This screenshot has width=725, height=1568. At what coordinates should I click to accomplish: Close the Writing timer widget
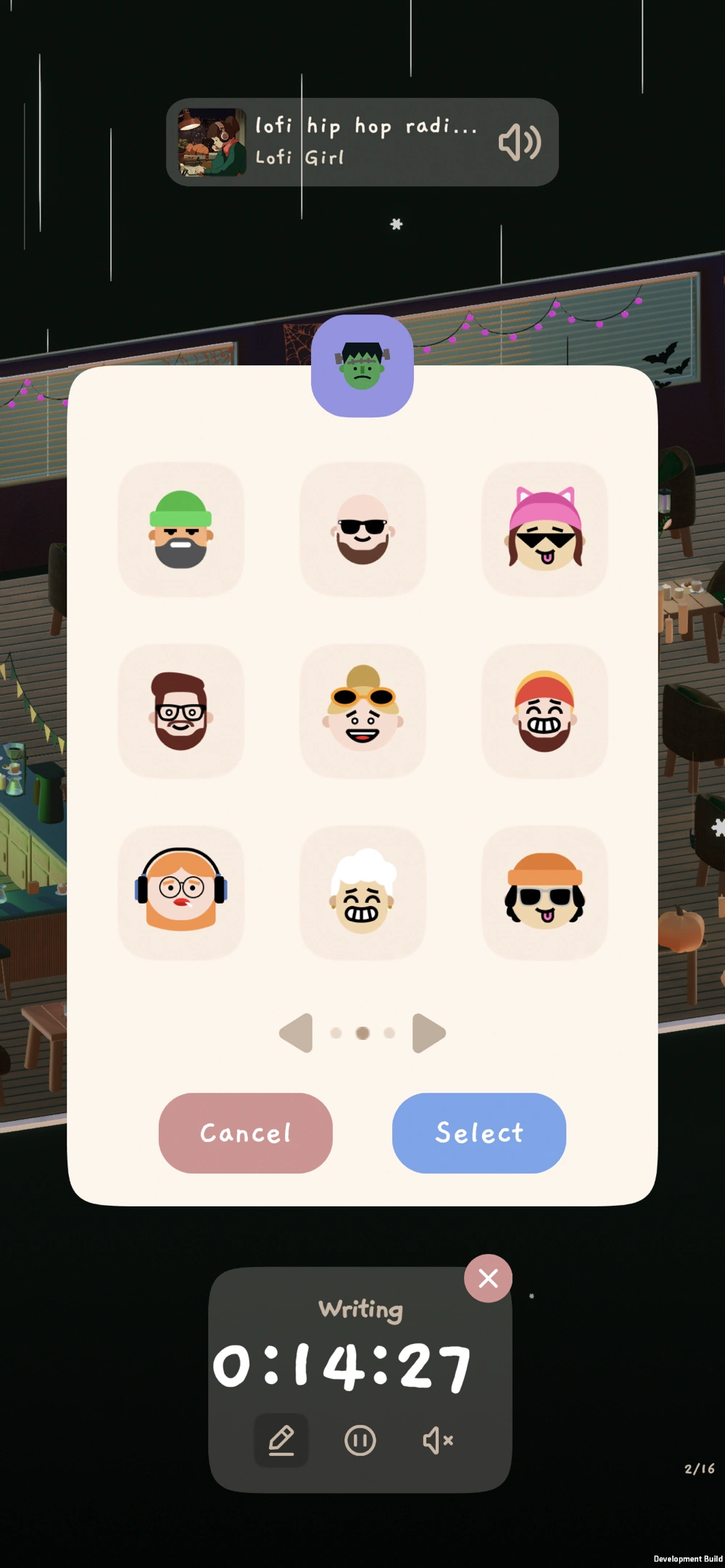488,1278
